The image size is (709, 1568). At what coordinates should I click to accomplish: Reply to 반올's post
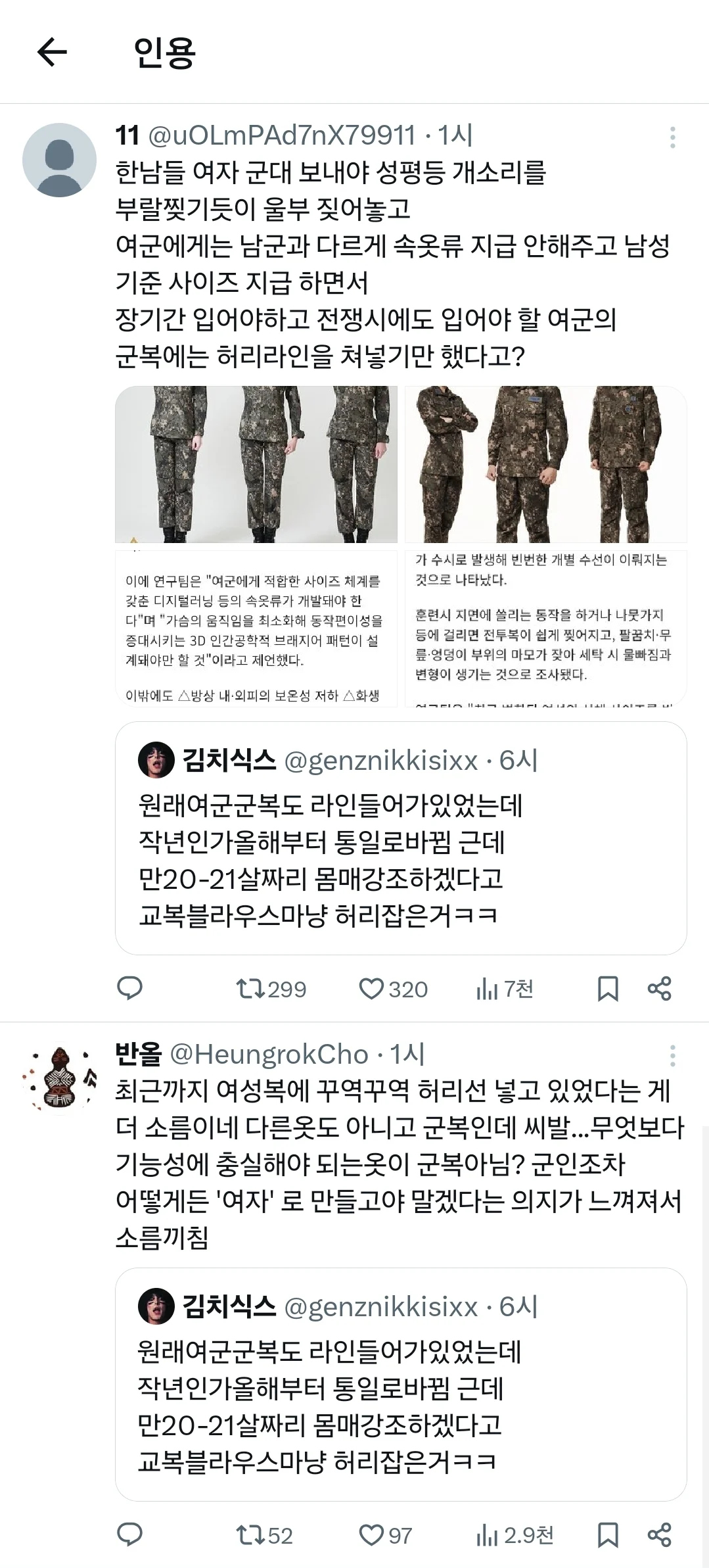[129, 1534]
